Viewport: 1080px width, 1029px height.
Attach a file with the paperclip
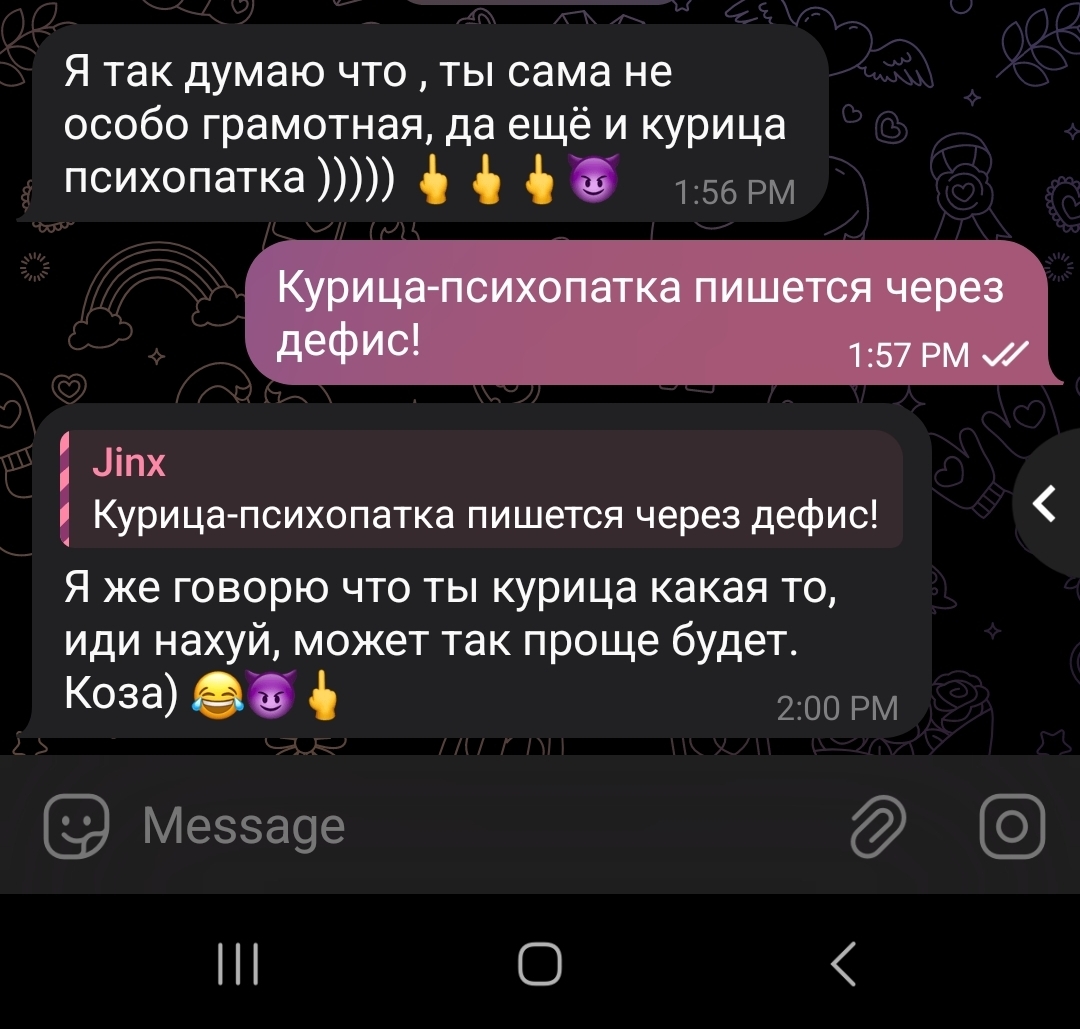coord(877,828)
